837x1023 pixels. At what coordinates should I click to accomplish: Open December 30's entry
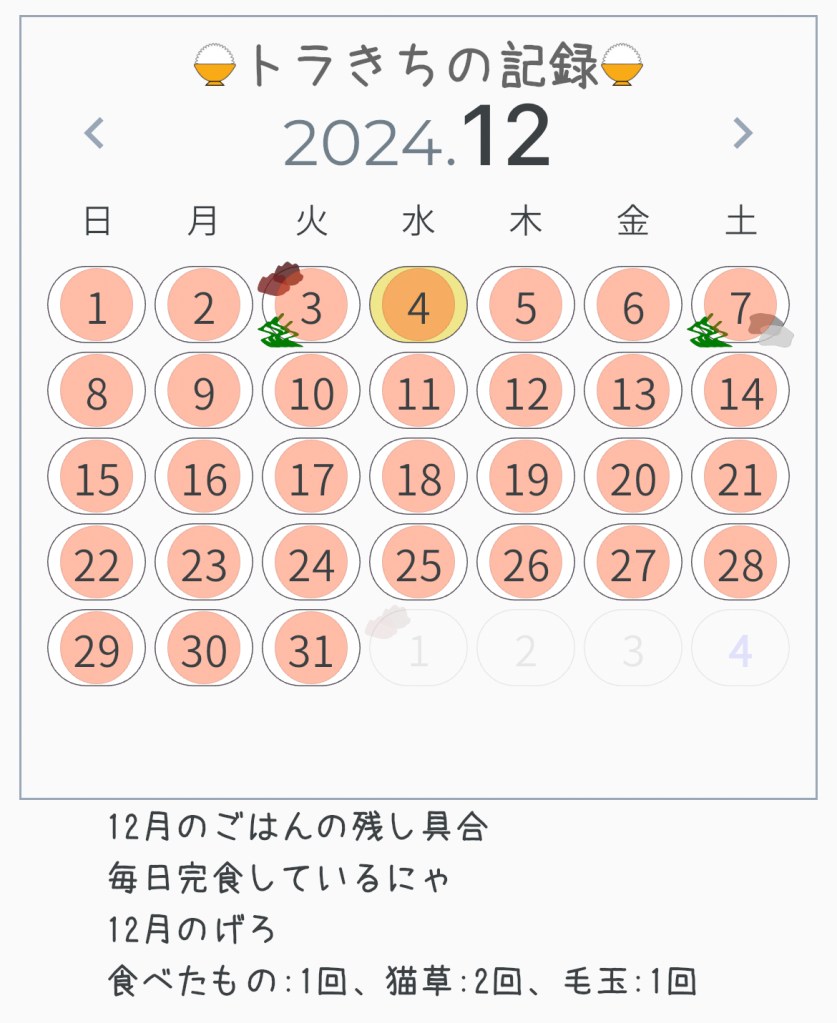tap(204, 649)
